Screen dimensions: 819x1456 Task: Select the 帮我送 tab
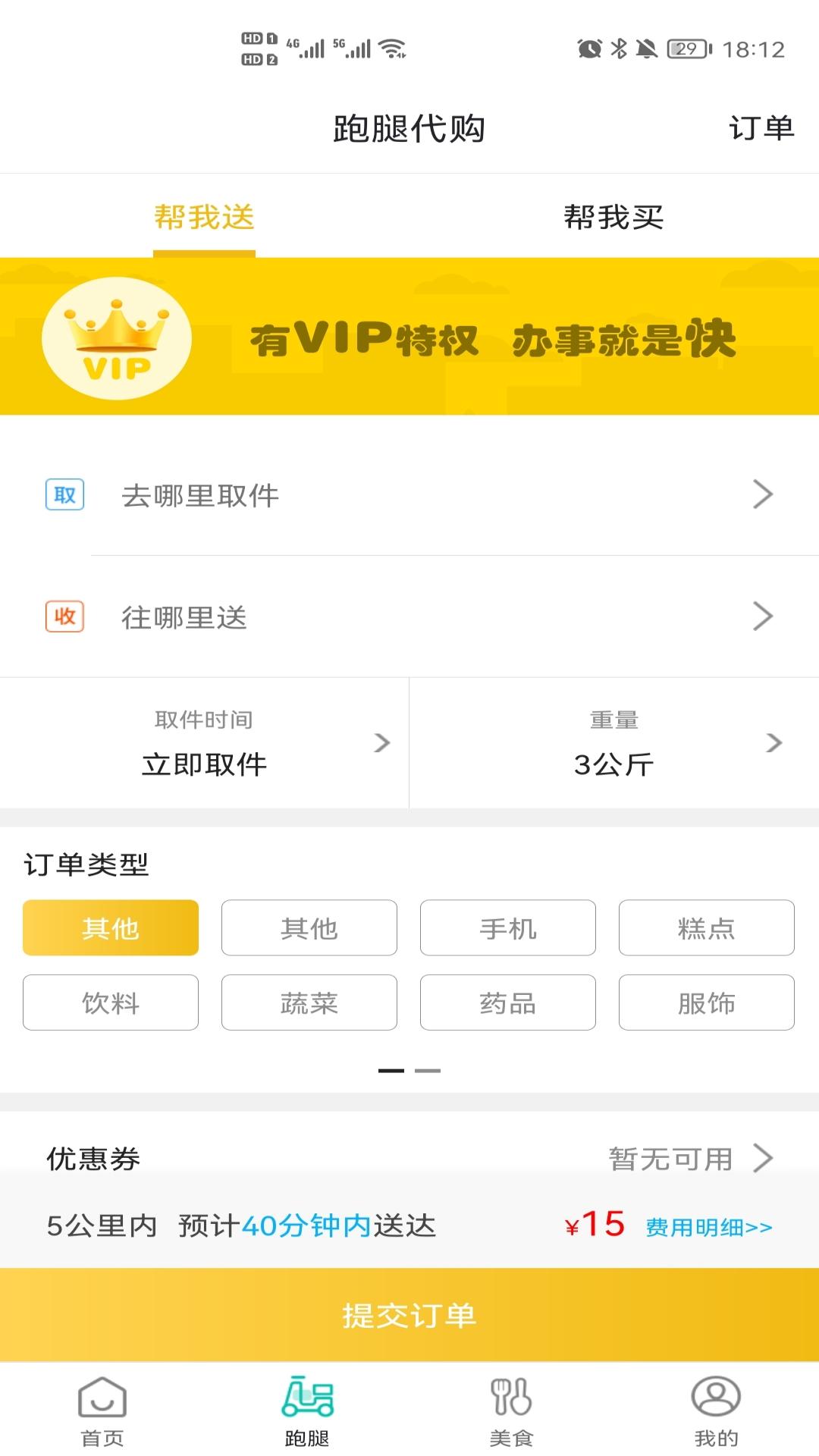coord(204,217)
